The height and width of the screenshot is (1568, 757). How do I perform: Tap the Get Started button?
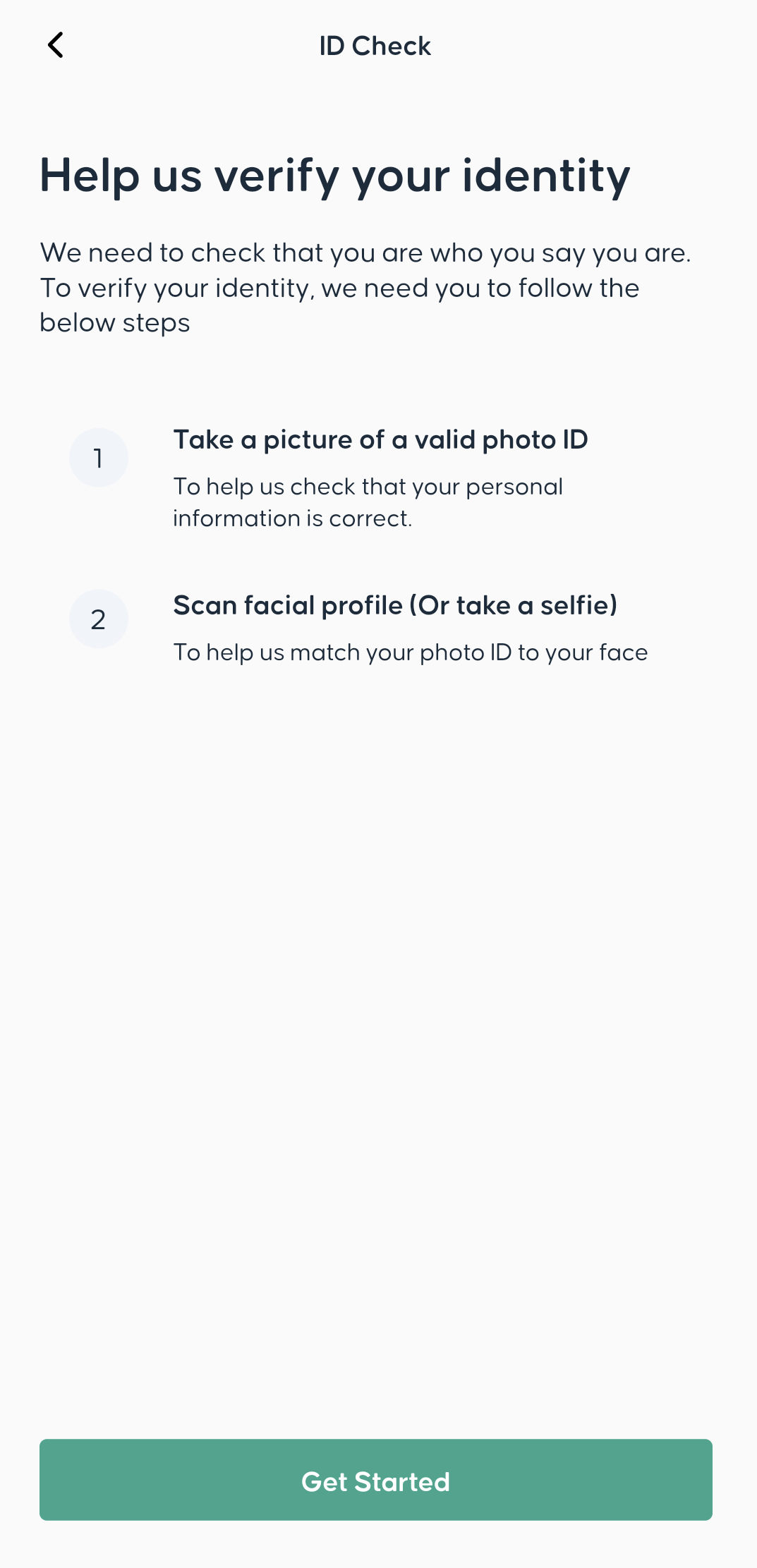pos(375,1479)
